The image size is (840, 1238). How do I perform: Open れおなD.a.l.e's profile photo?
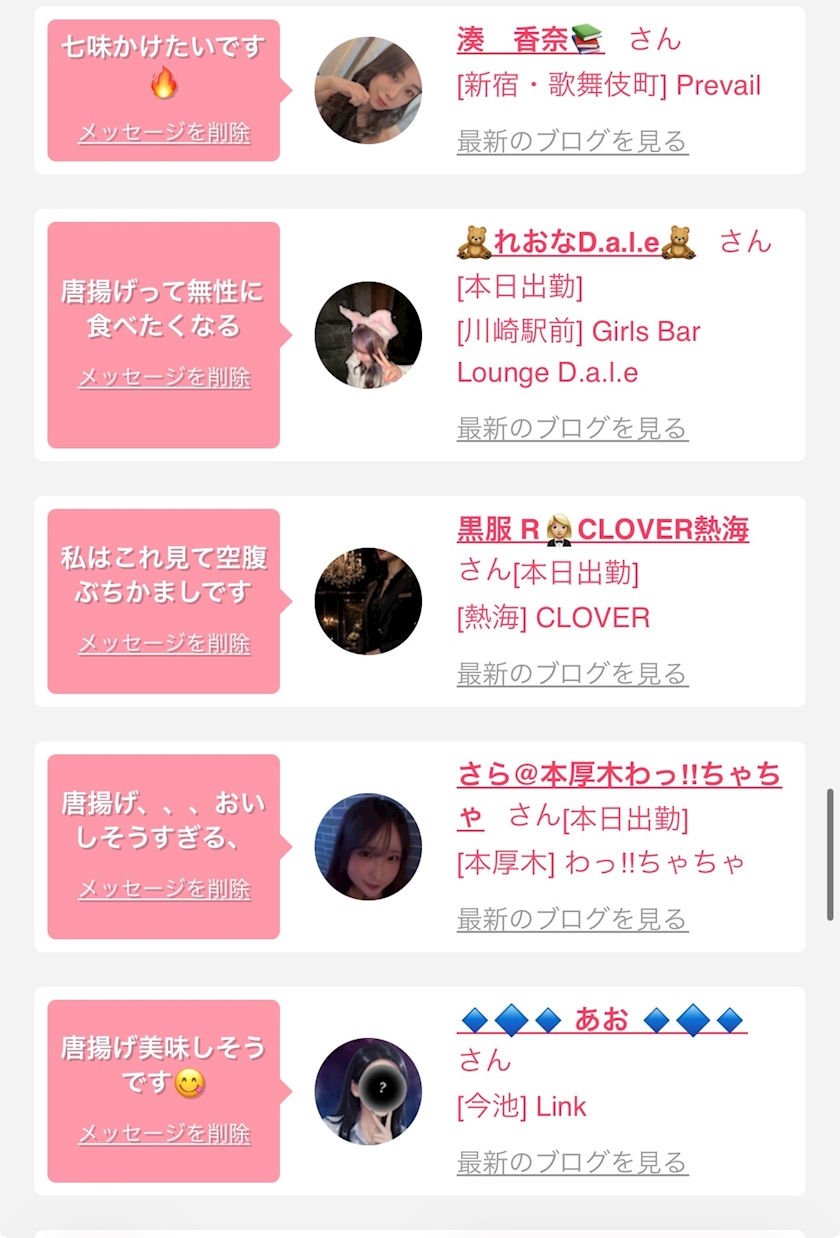[x=368, y=335]
